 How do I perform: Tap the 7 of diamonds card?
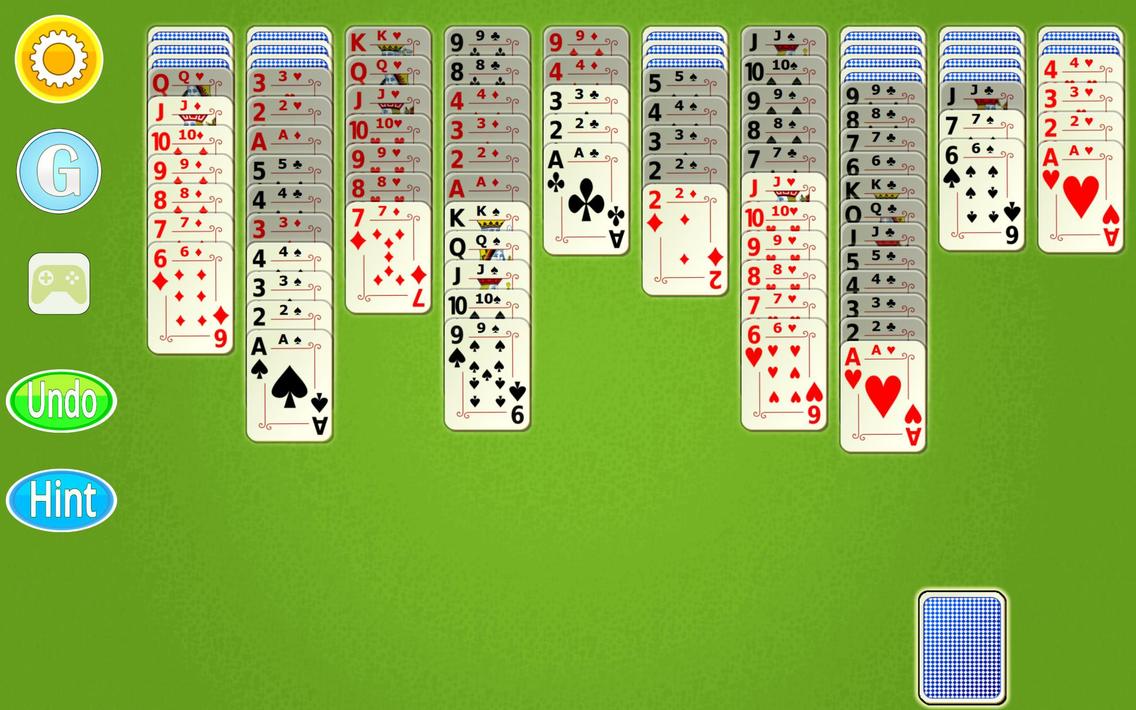pos(388,262)
